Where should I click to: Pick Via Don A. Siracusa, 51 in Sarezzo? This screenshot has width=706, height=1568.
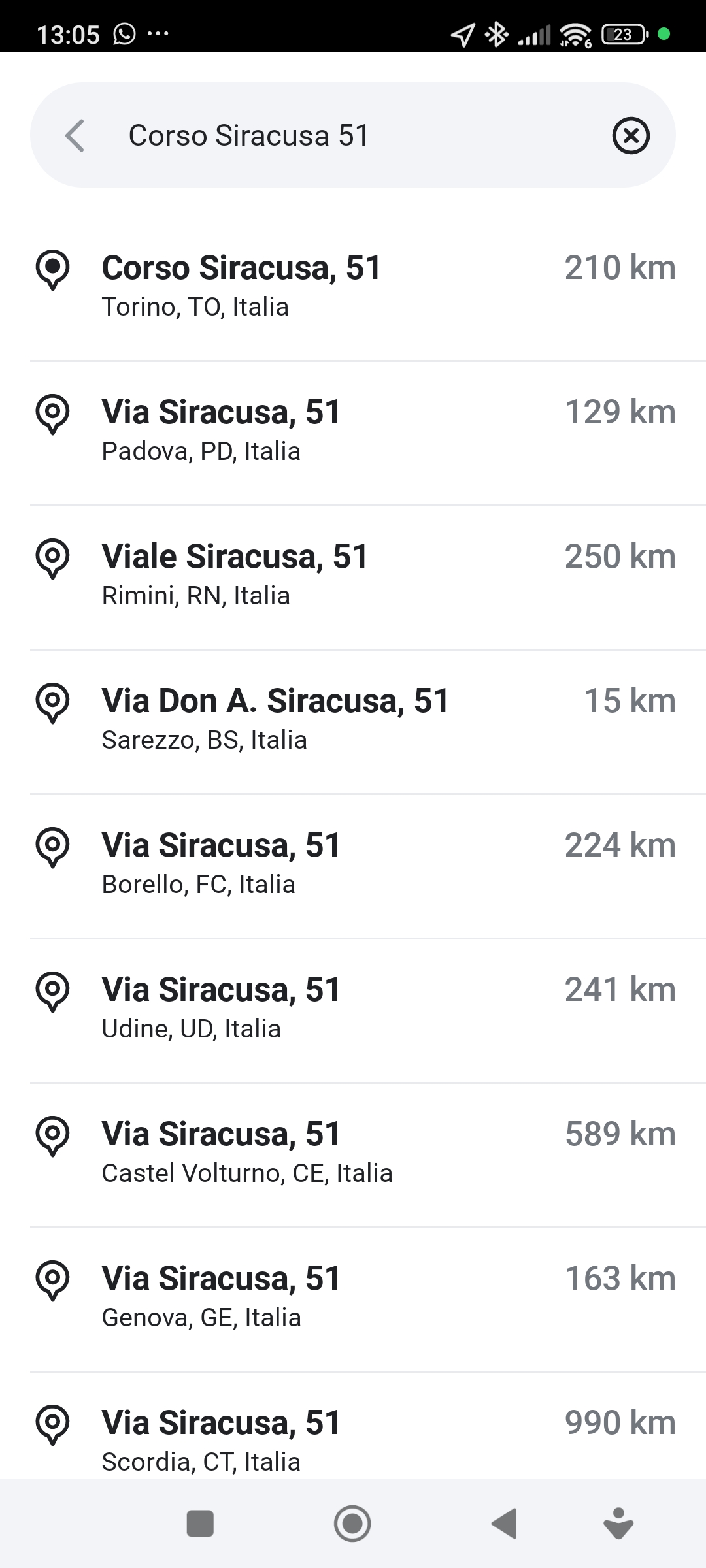click(353, 719)
